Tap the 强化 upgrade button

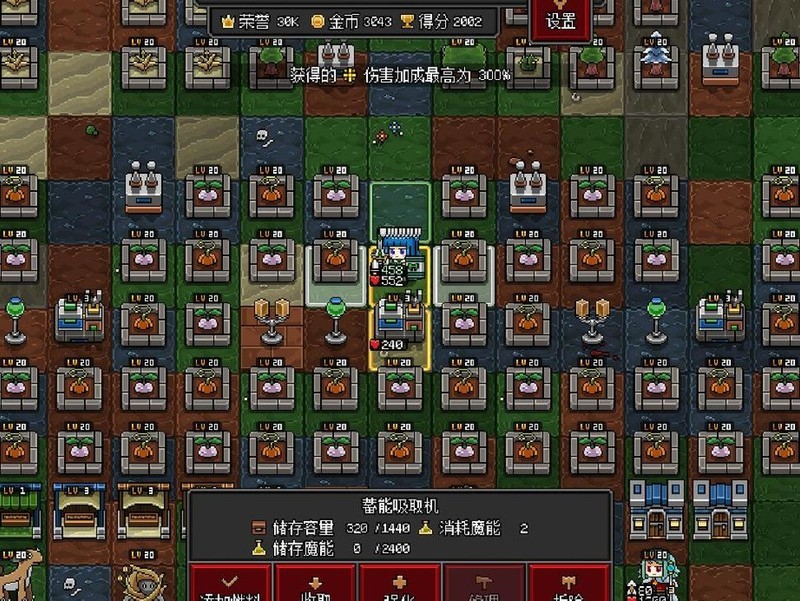[400, 585]
